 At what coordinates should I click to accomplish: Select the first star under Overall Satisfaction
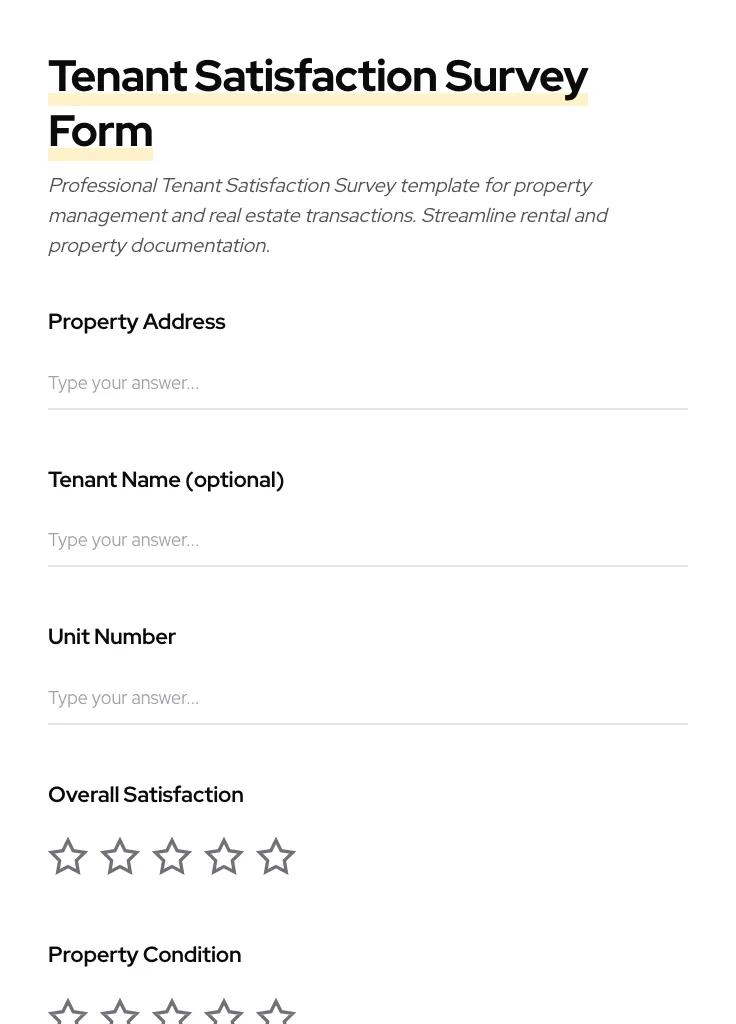point(68,856)
